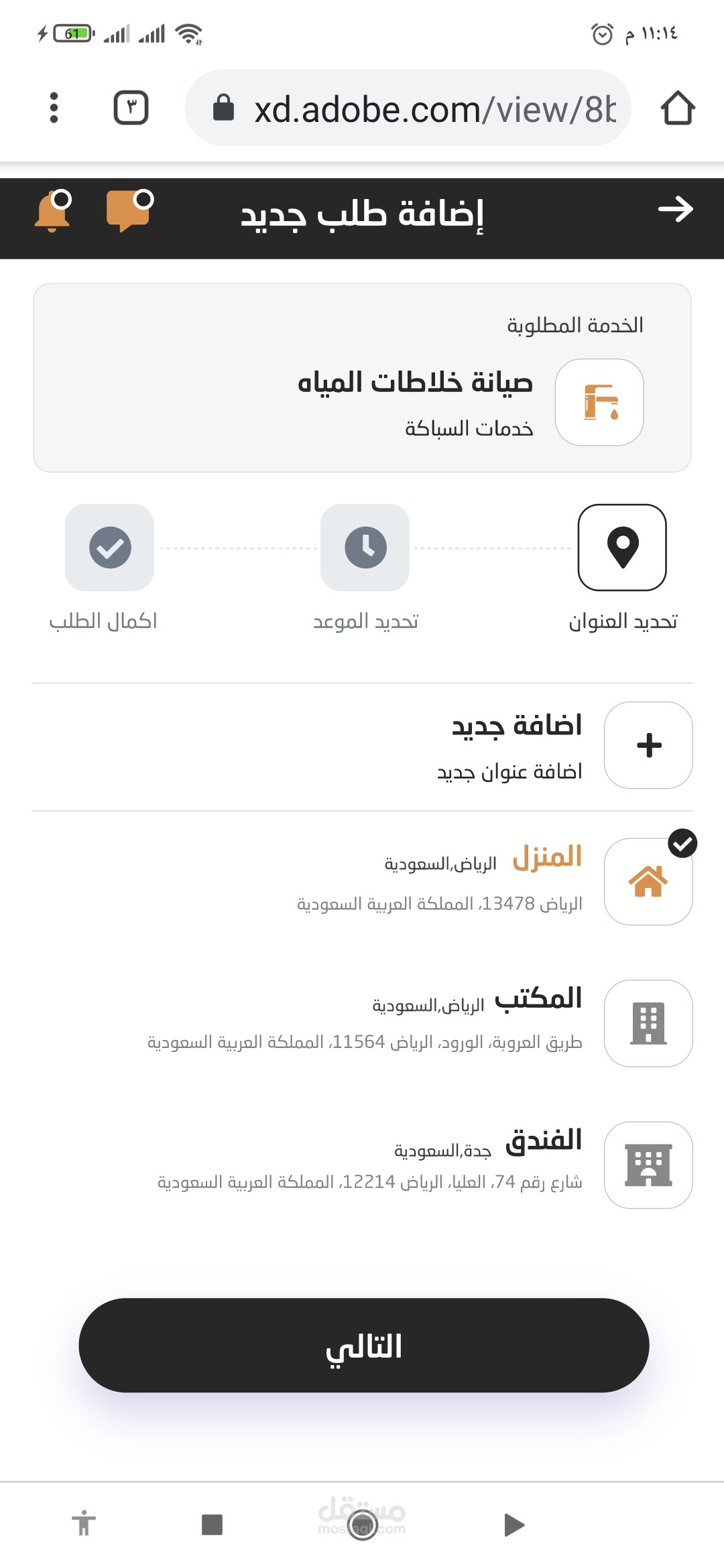This screenshot has width=724, height=1568.
Task: Select the اكمال الطلب step
Action: click(x=109, y=548)
